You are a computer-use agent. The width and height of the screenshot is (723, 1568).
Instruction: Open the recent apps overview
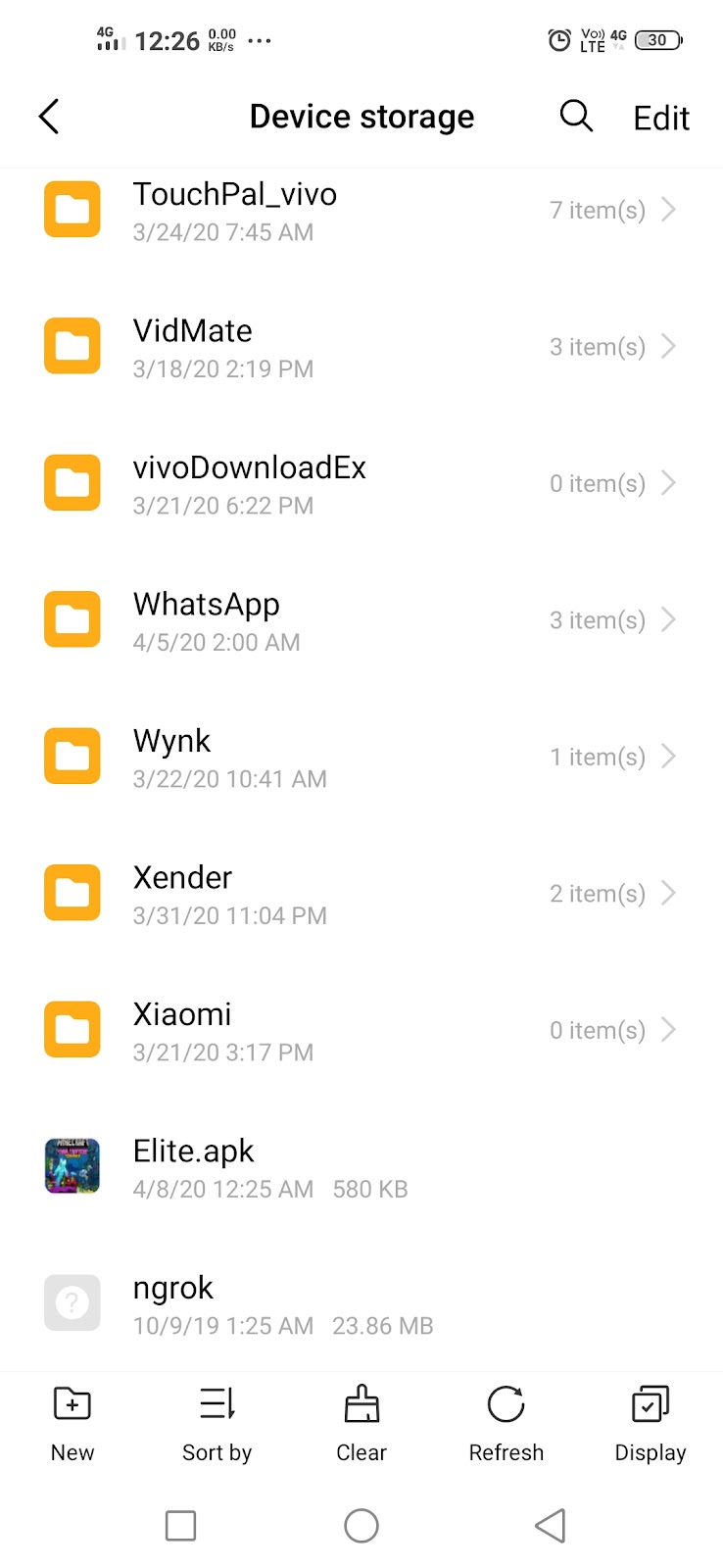(181, 1526)
